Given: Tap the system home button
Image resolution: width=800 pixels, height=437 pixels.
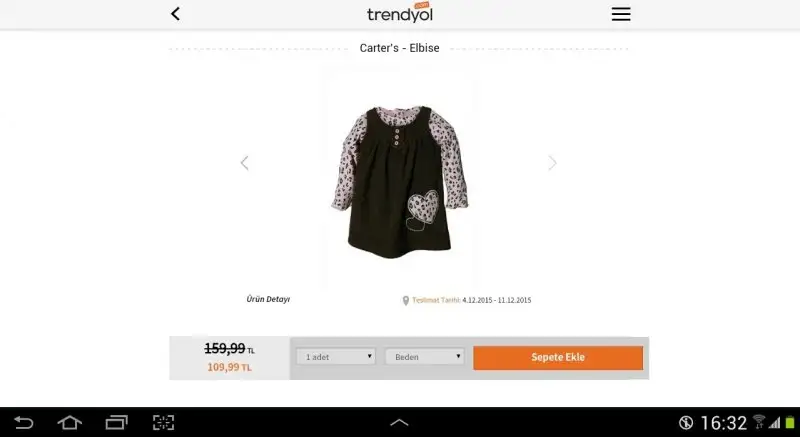Looking at the screenshot, I should (70, 422).
